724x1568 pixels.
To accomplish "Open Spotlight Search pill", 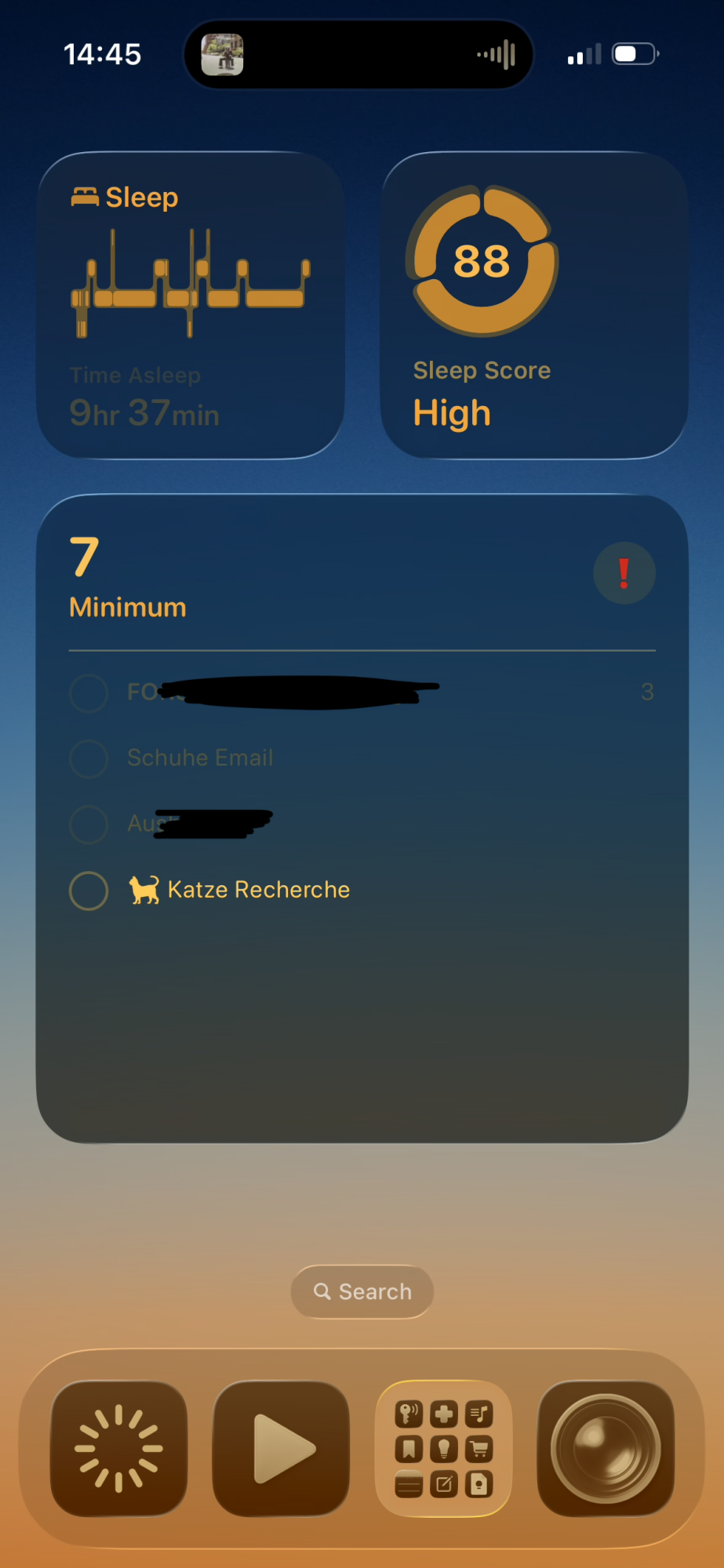I will (x=362, y=1291).
